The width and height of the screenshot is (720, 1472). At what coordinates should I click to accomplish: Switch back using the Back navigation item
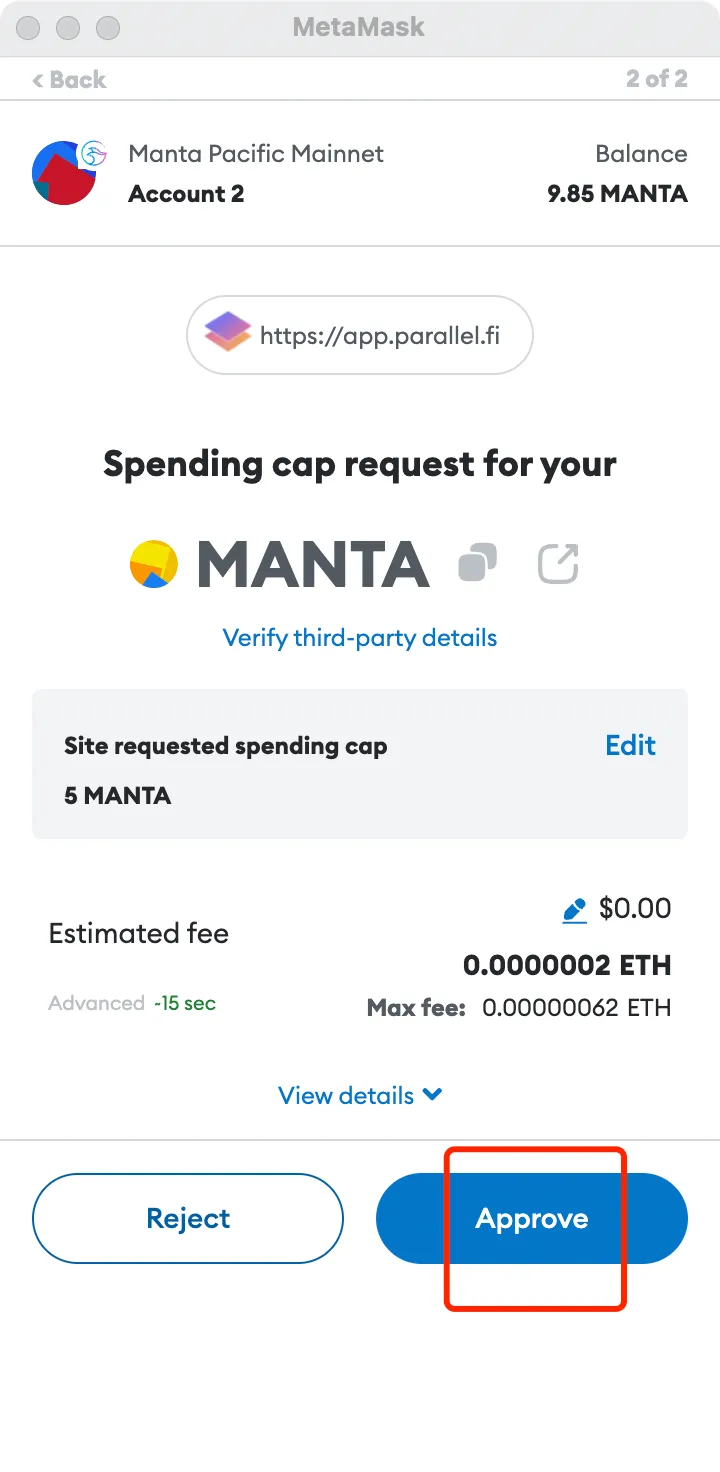click(68, 81)
